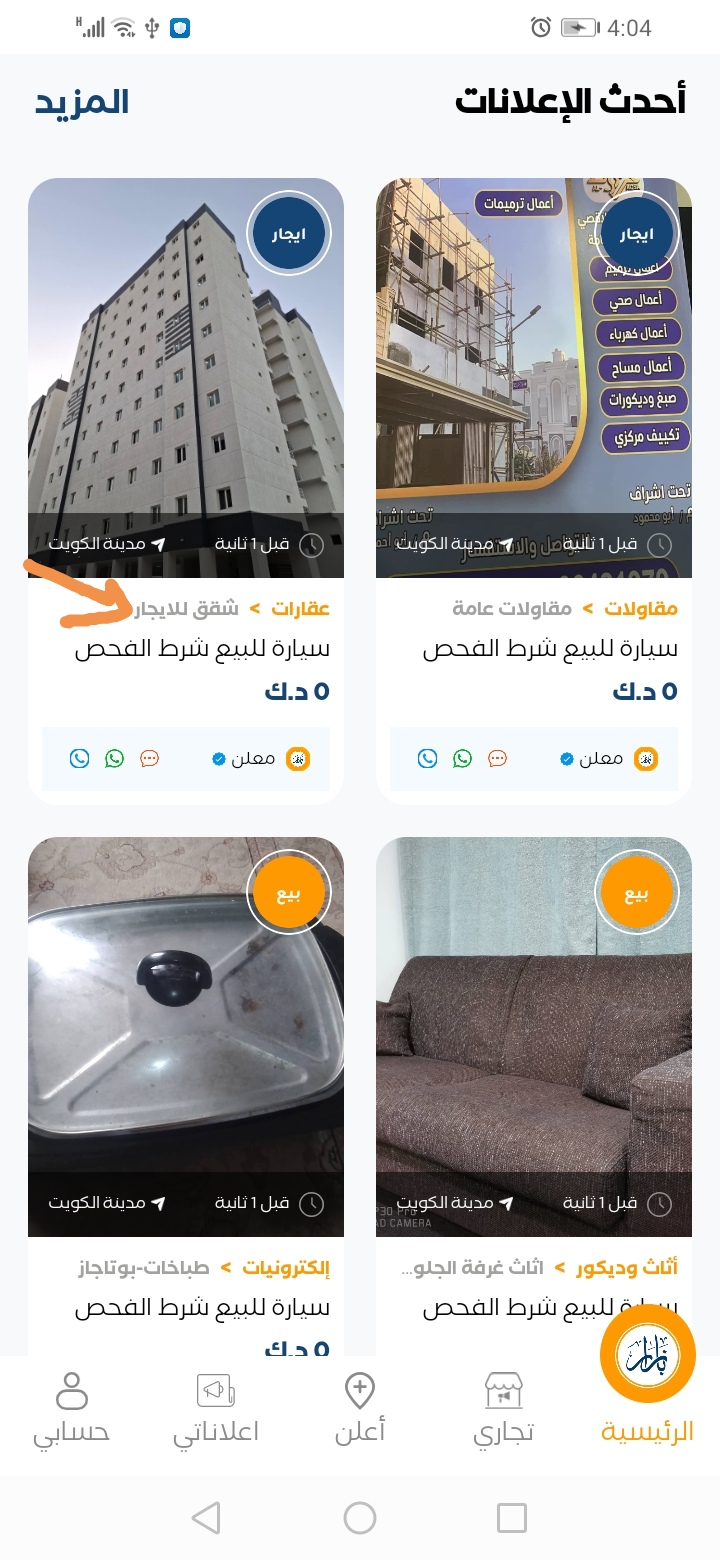The image size is (720, 1560).
Task: Open the شقق للايجار apartment building ad
Action: pyautogui.click(x=186, y=378)
